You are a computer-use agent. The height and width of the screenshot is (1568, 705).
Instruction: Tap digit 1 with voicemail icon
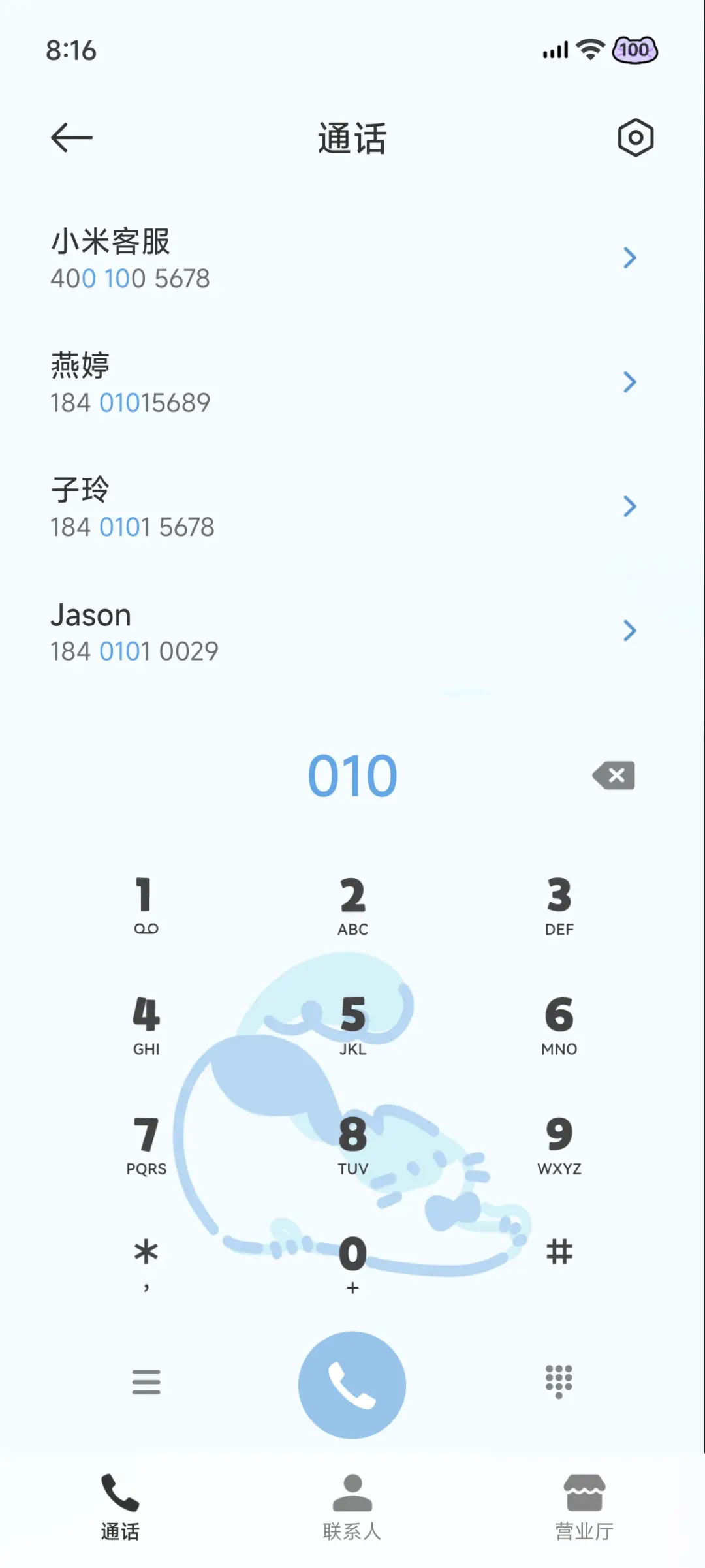pos(146,904)
